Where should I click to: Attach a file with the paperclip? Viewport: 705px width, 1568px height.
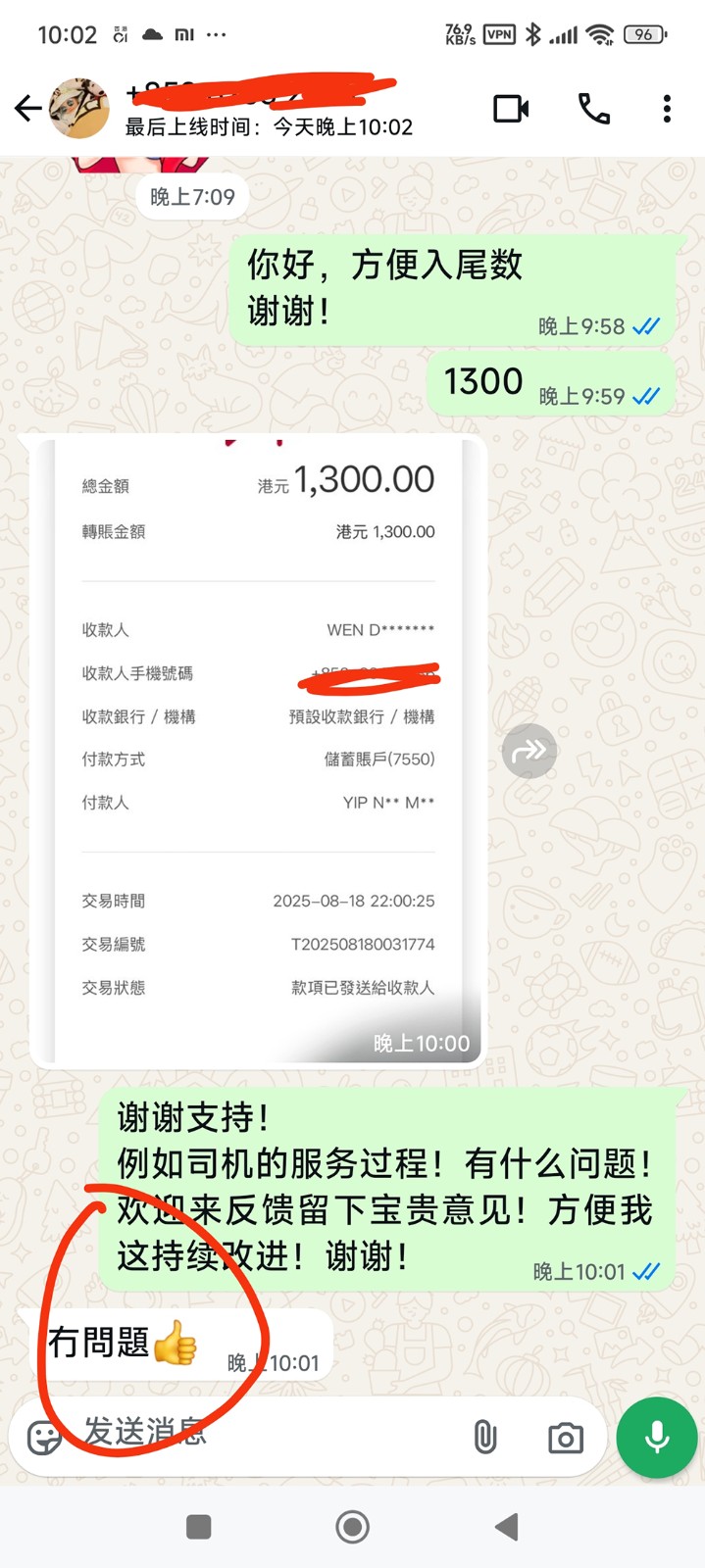485,1438
